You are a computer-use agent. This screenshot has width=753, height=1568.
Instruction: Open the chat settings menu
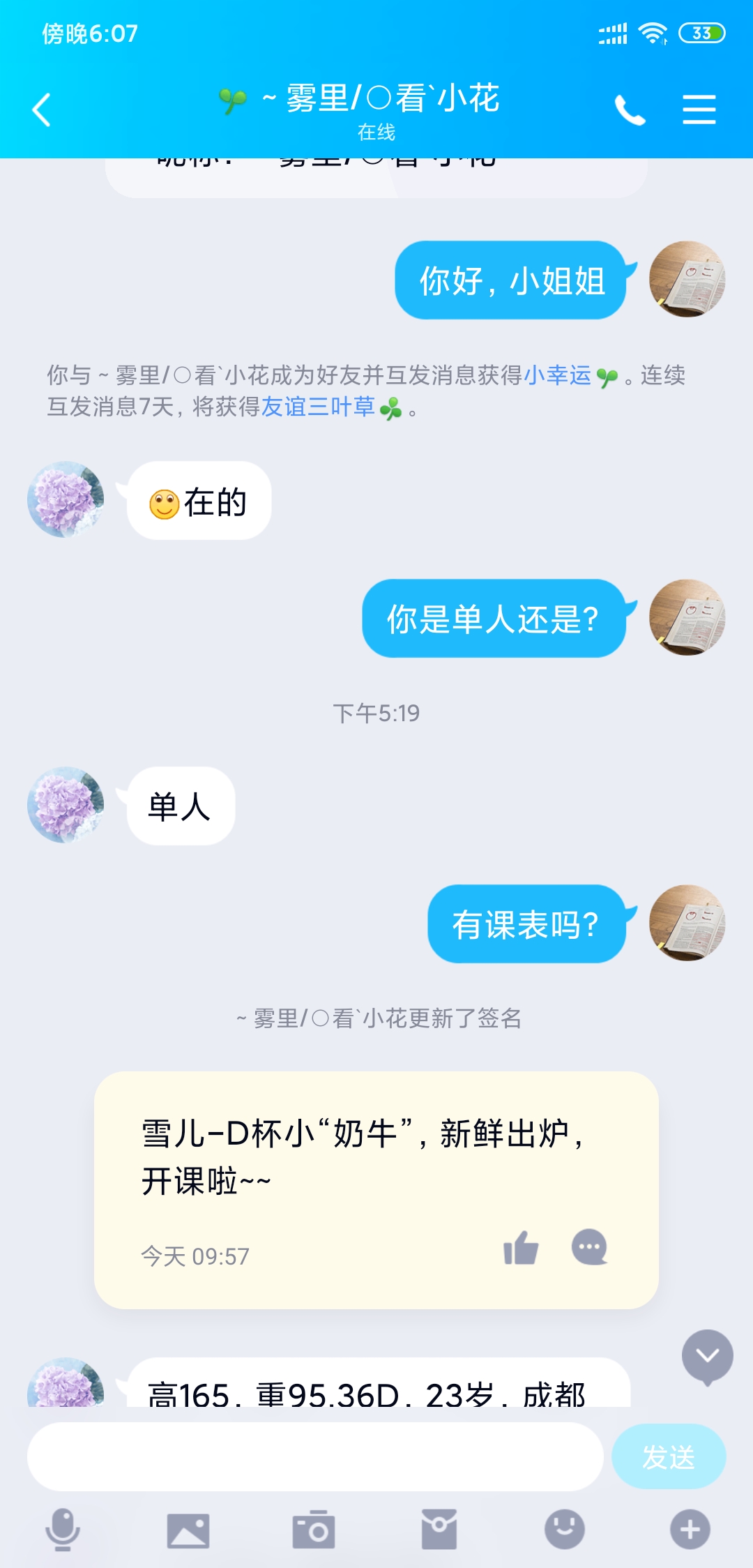point(699,110)
